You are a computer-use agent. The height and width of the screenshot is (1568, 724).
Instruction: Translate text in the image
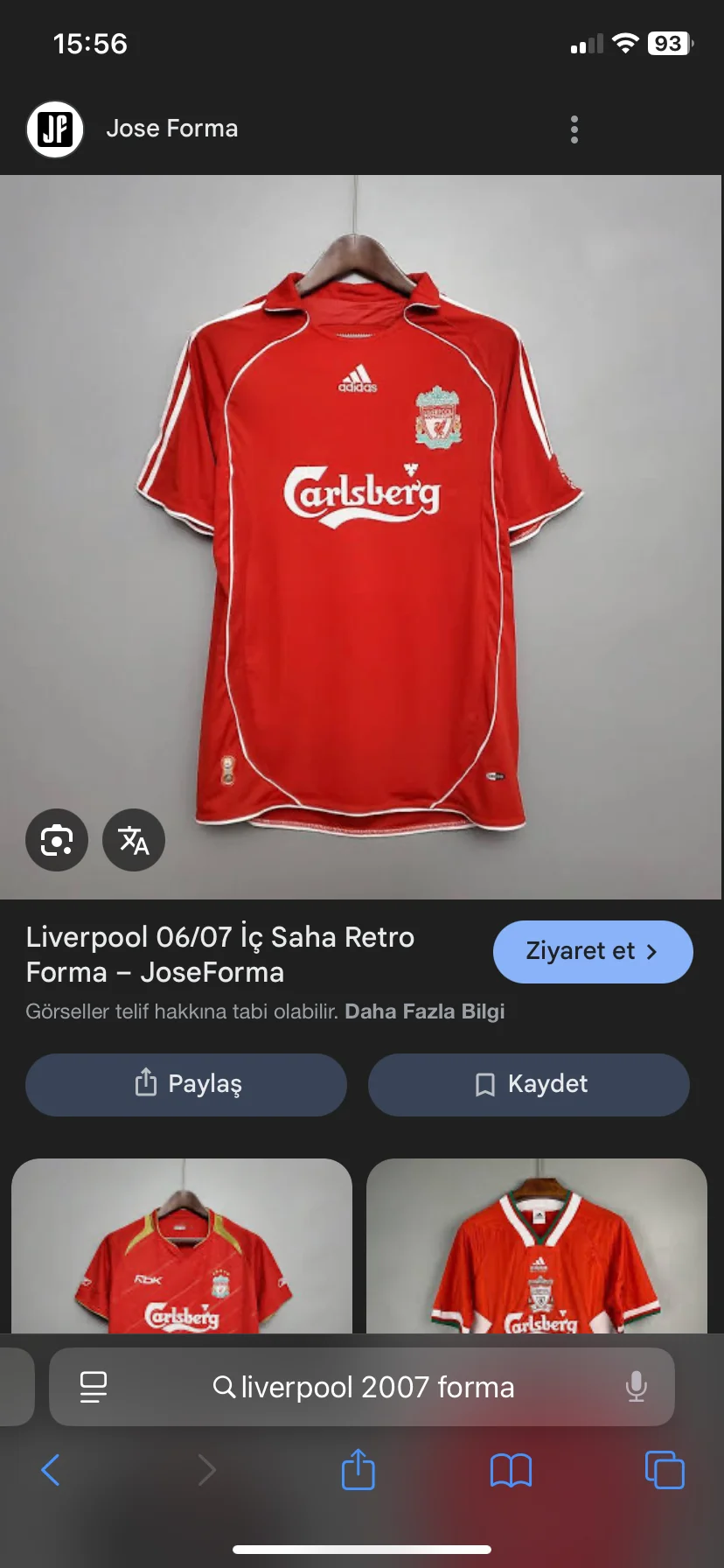(x=134, y=840)
